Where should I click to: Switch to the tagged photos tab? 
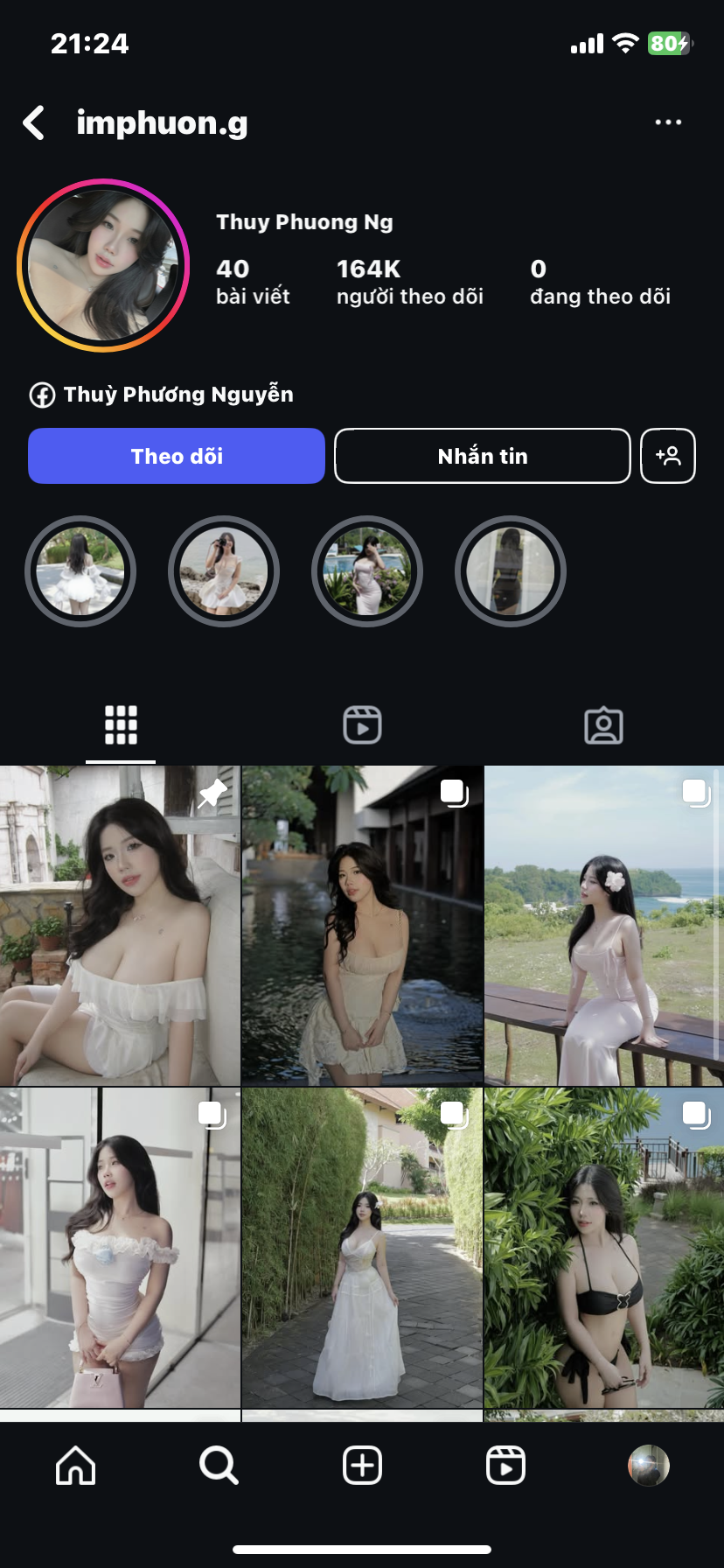(603, 725)
